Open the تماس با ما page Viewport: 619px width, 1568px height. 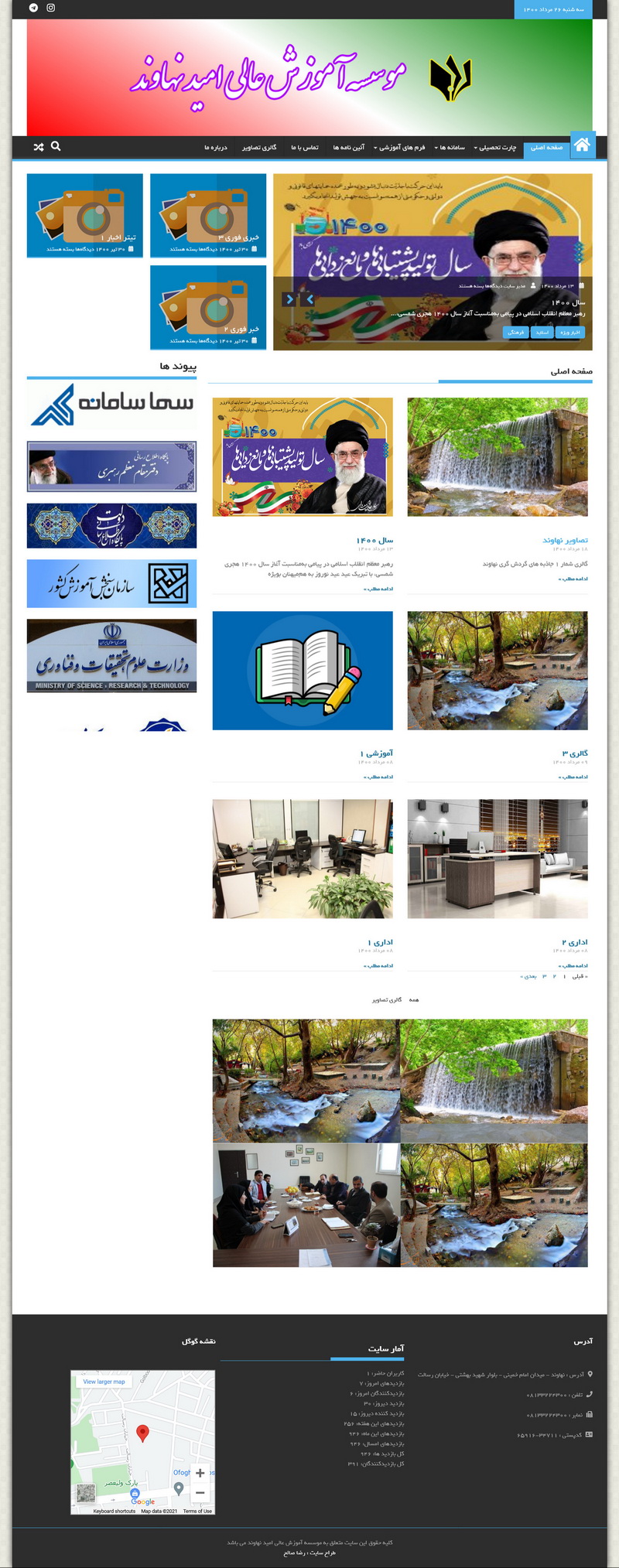[304, 148]
